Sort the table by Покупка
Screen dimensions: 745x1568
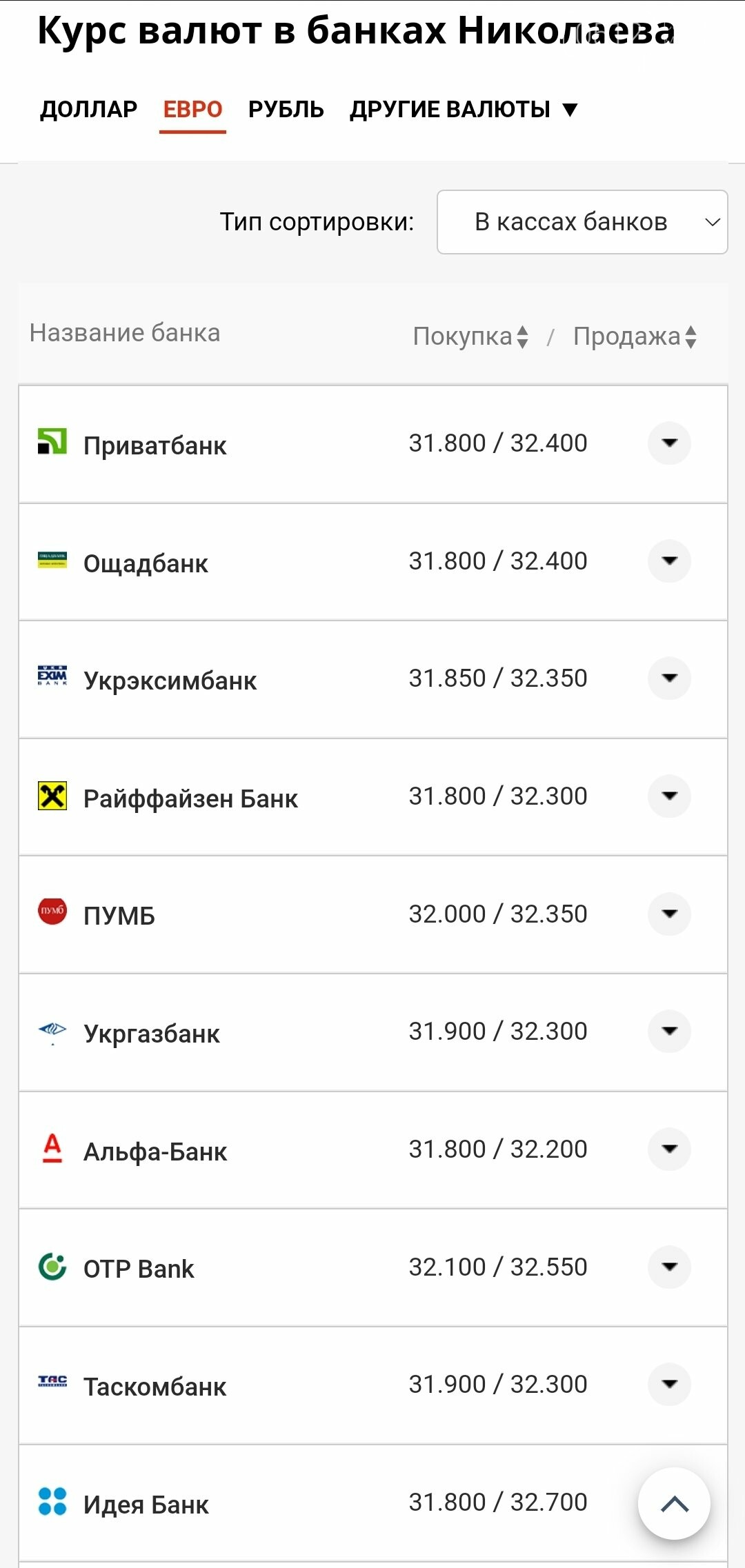tap(471, 336)
